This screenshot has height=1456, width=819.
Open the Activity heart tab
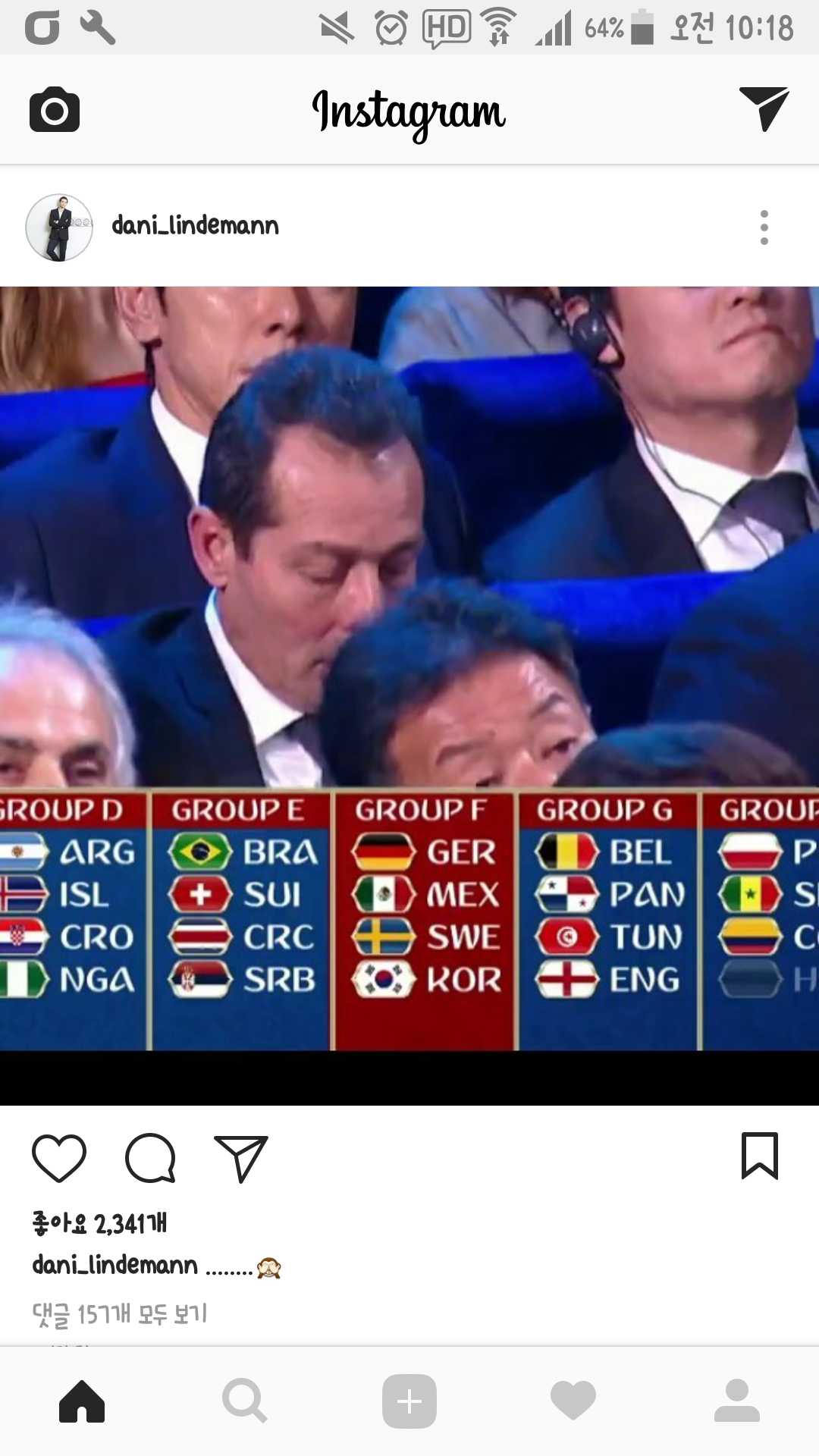(x=573, y=1401)
